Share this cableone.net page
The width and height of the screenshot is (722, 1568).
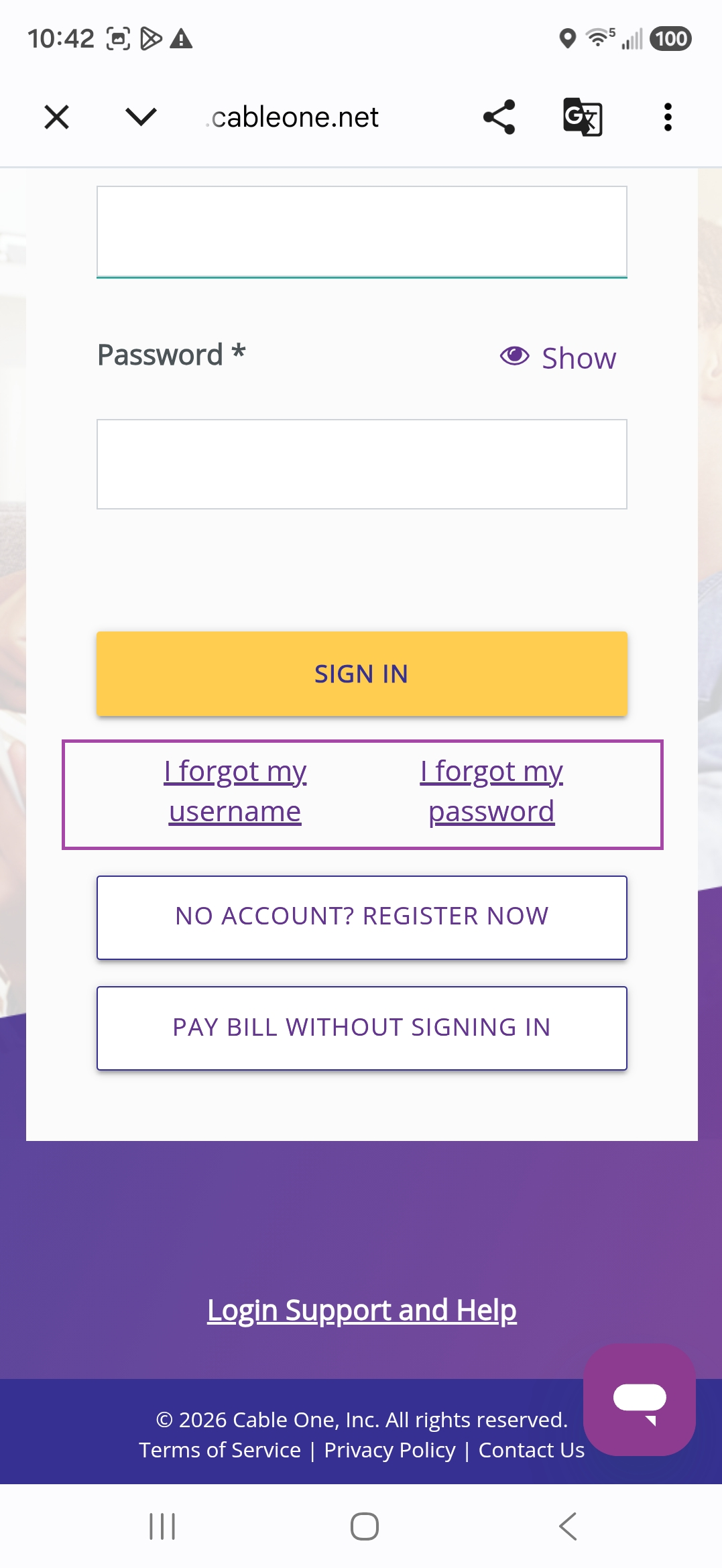tap(499, 117)
